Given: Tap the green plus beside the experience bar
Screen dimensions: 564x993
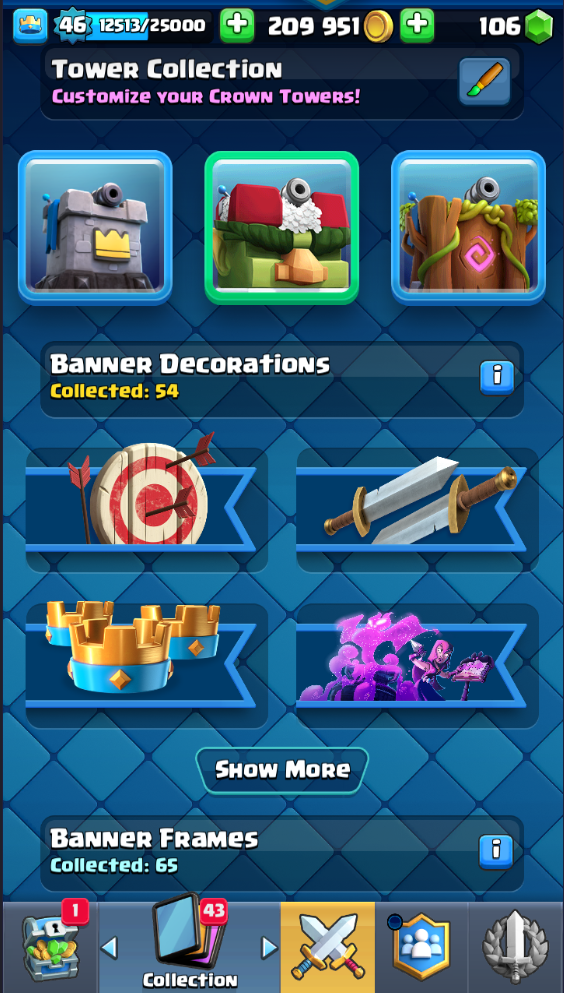Looking at the screenshot, I should [237, 26].
